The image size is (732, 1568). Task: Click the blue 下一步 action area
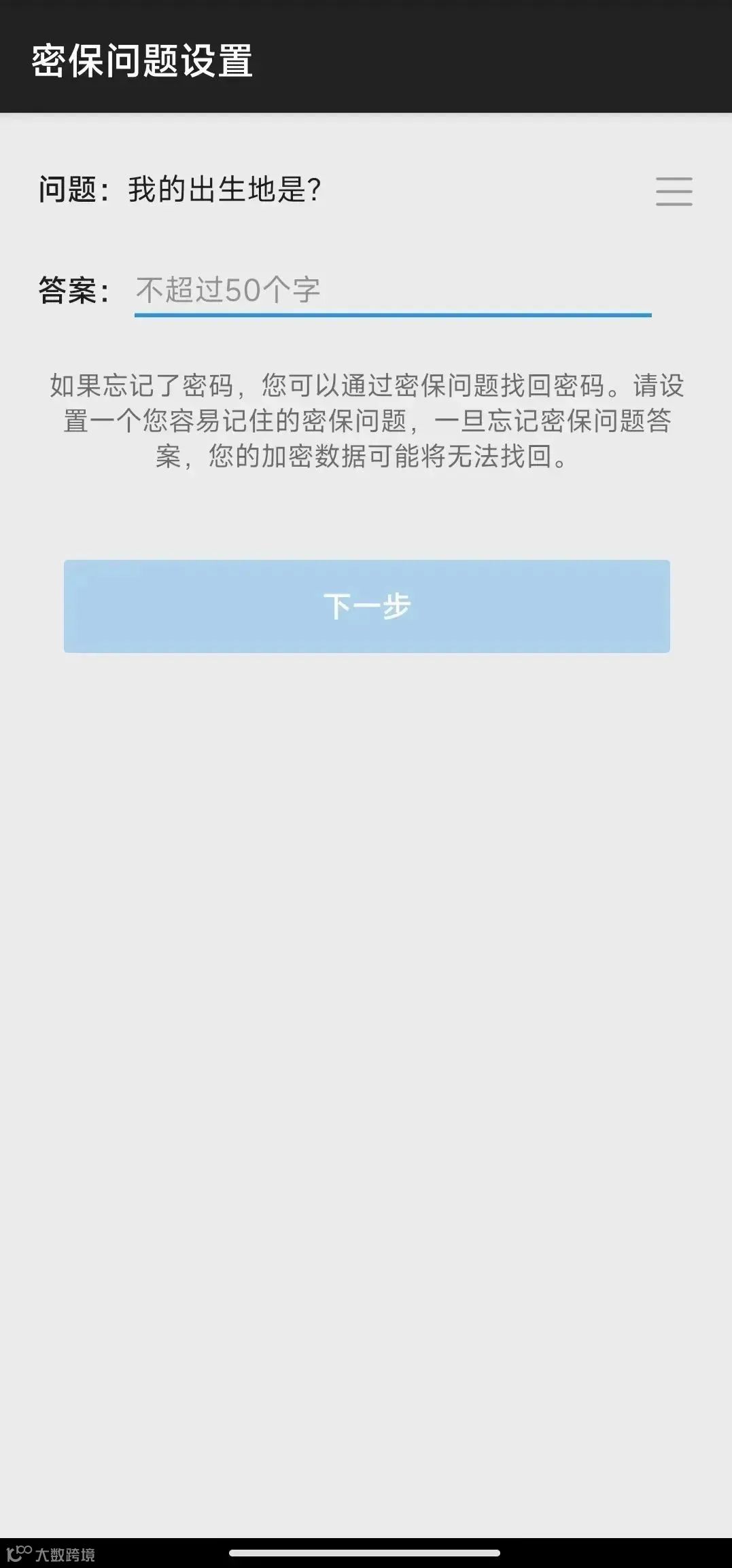pyautogui.click(x=366, y=608)
